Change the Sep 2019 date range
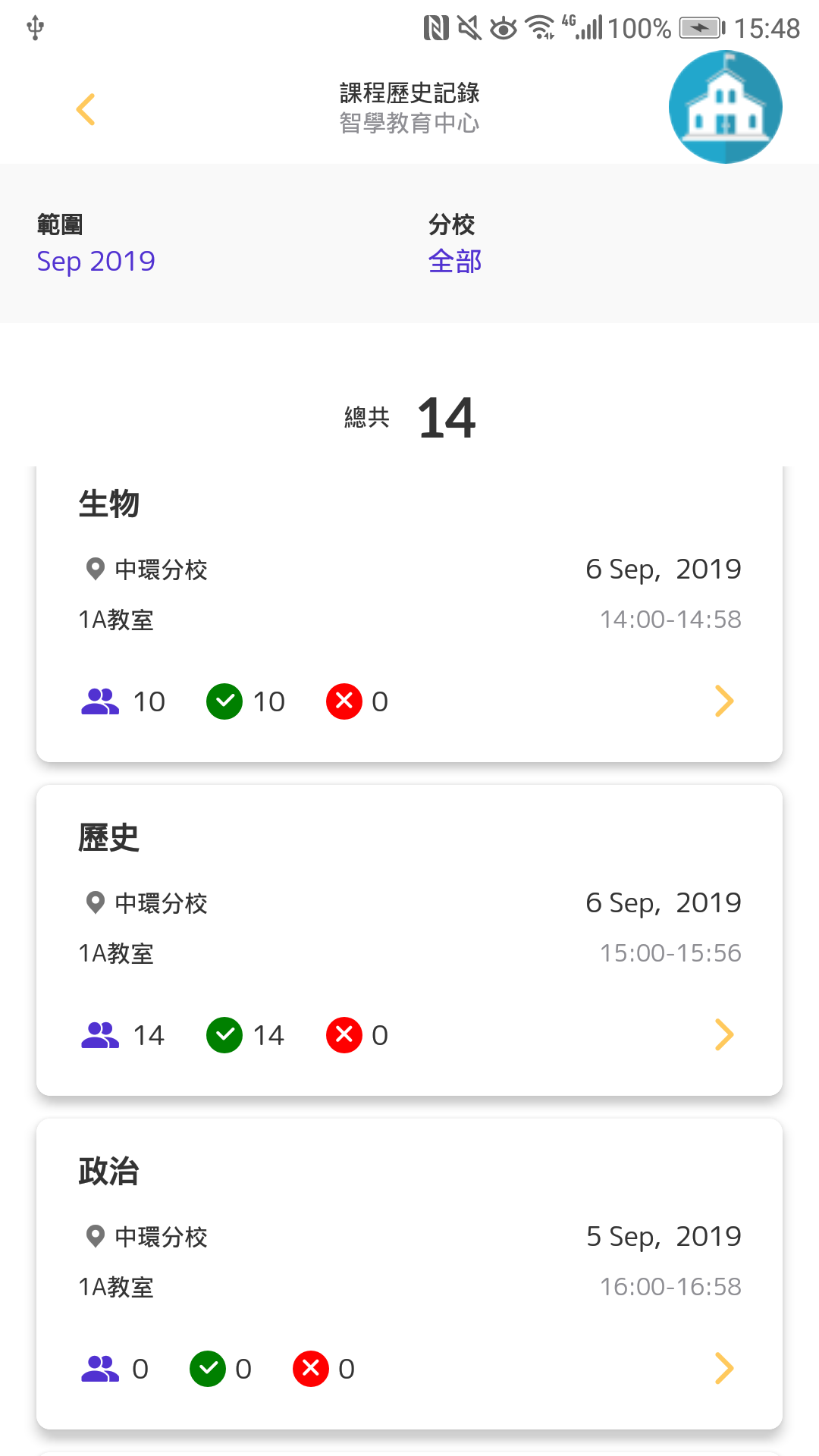 click(x=96, y=261)
